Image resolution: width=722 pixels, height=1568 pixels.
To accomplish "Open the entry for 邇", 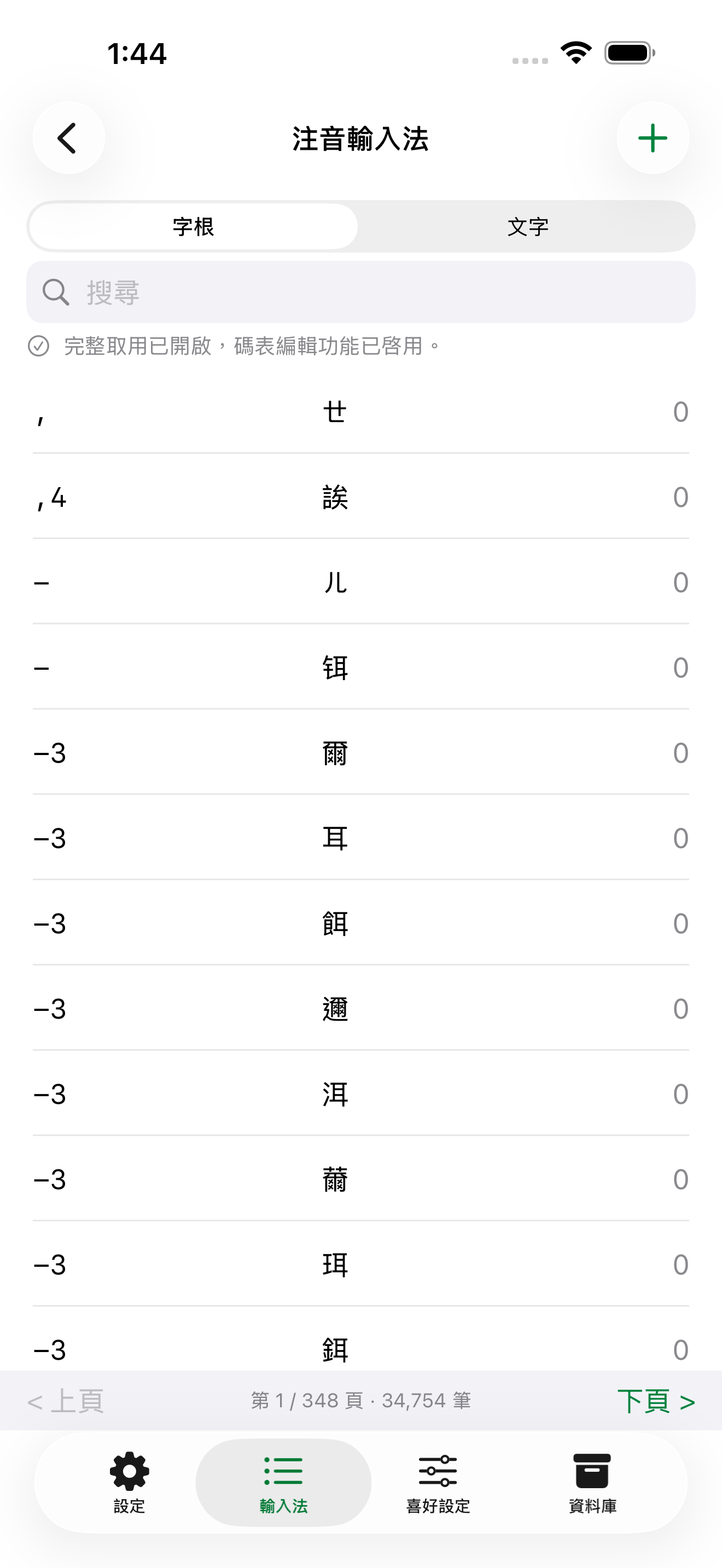I will coord(361,1008).
